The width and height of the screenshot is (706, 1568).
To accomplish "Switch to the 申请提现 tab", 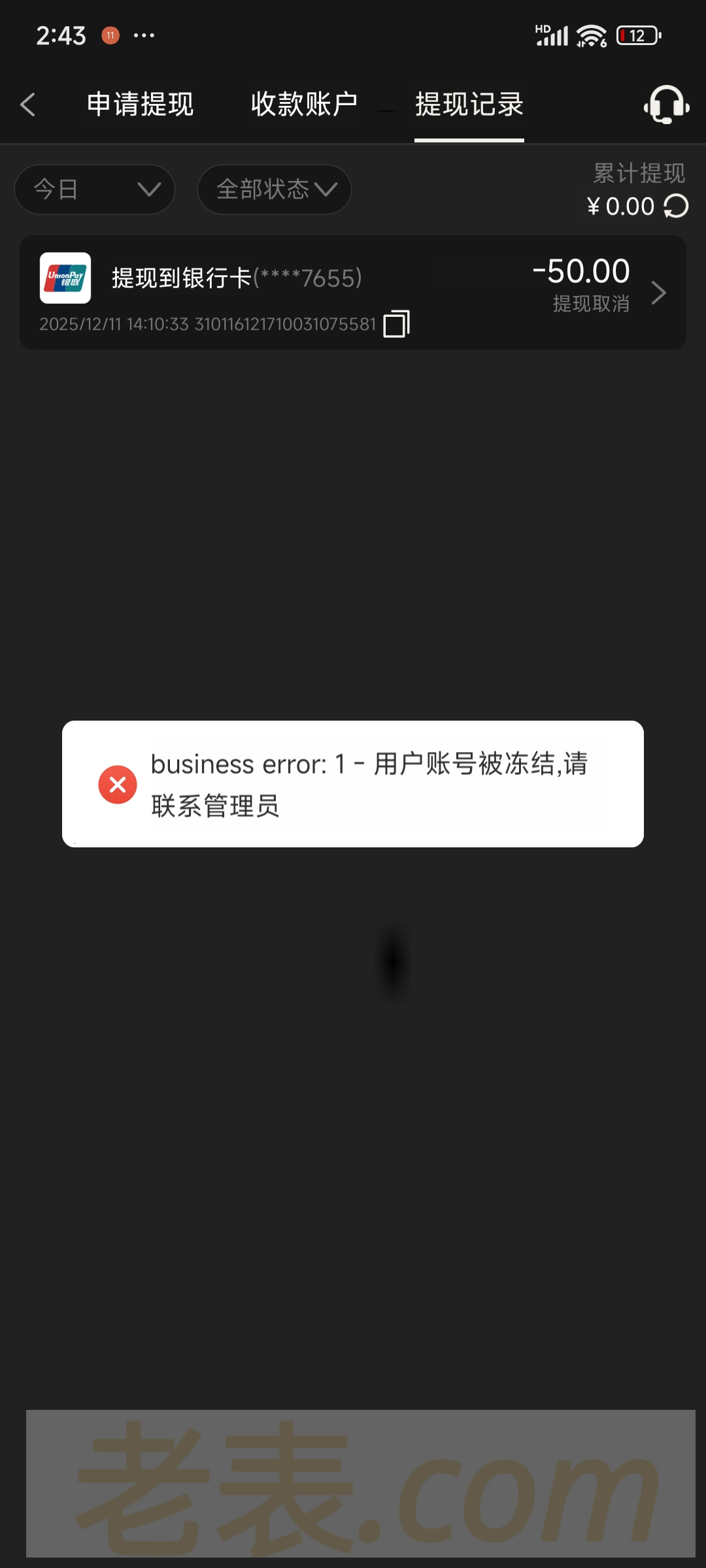I will 140,105.
